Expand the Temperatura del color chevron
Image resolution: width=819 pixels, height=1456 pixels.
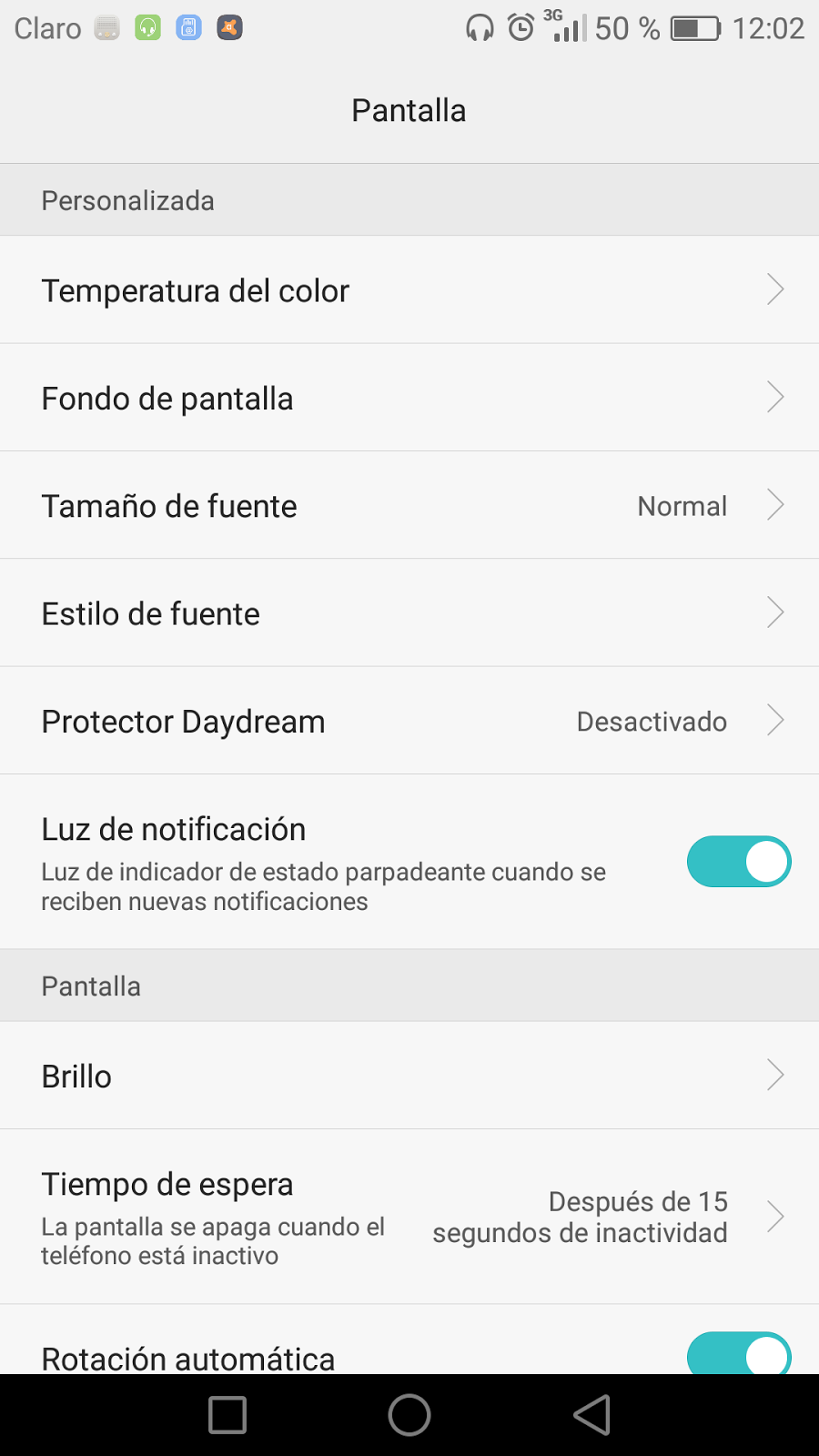[774, 289]
